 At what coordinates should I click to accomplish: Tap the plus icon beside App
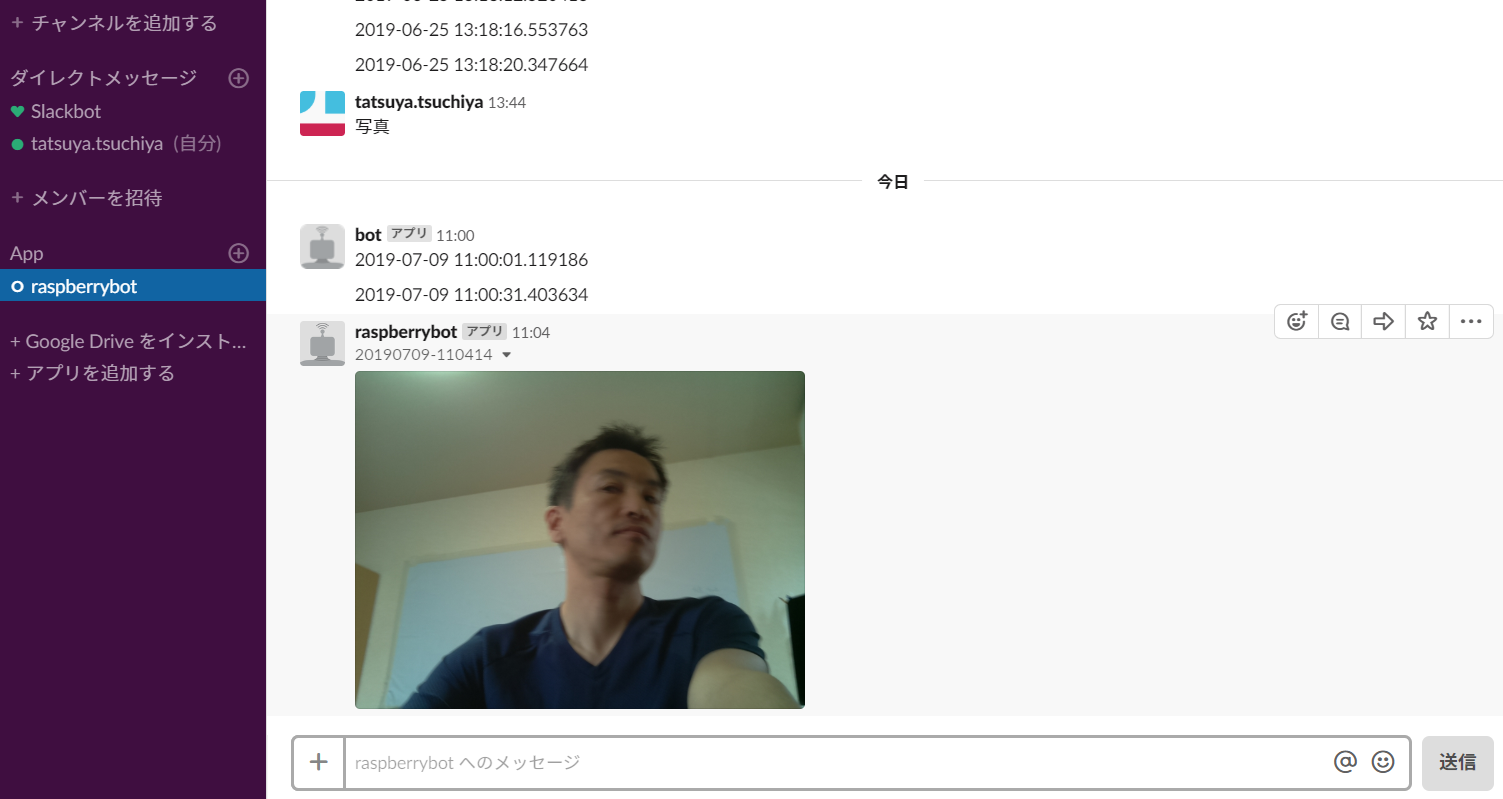click(x=238, y=253)
